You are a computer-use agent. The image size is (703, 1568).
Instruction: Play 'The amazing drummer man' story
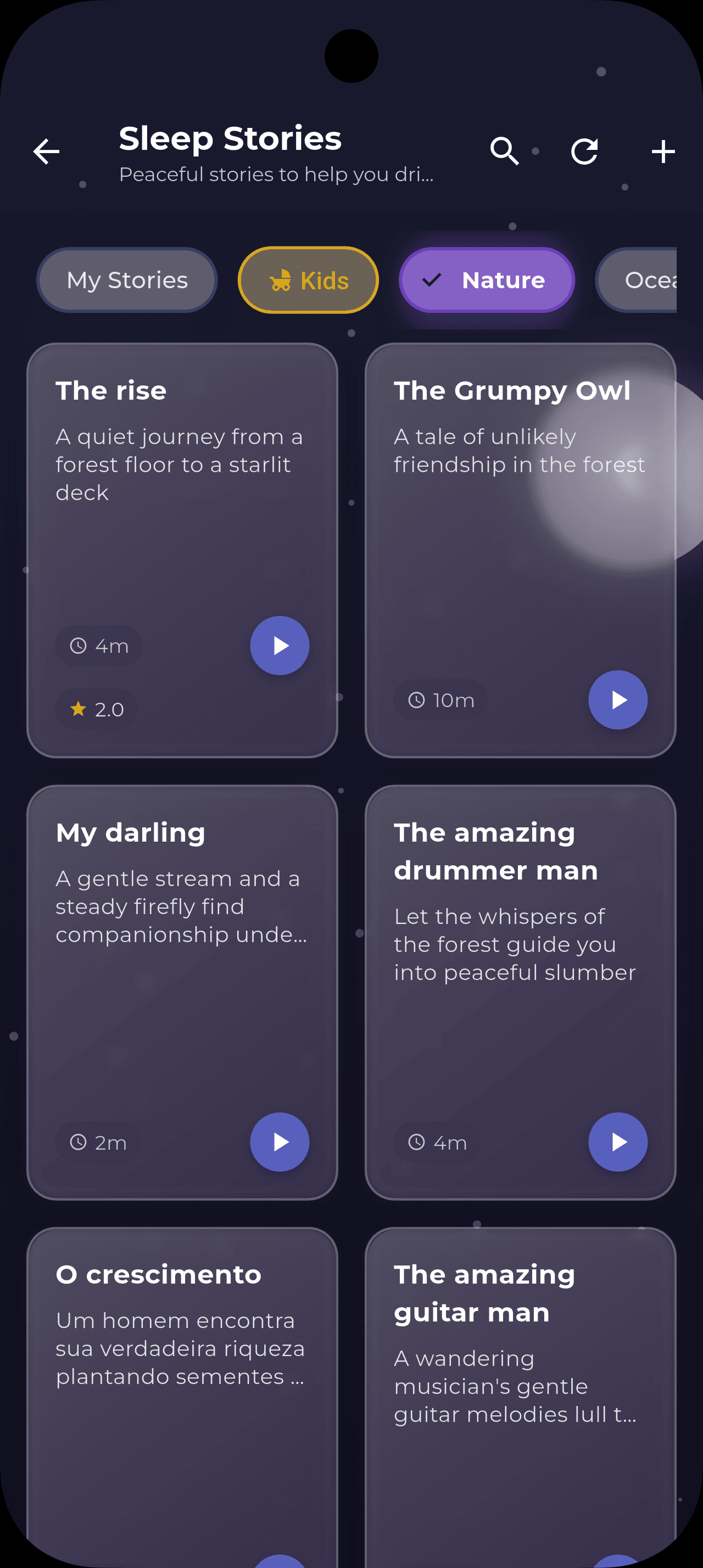click(617, 1142)
